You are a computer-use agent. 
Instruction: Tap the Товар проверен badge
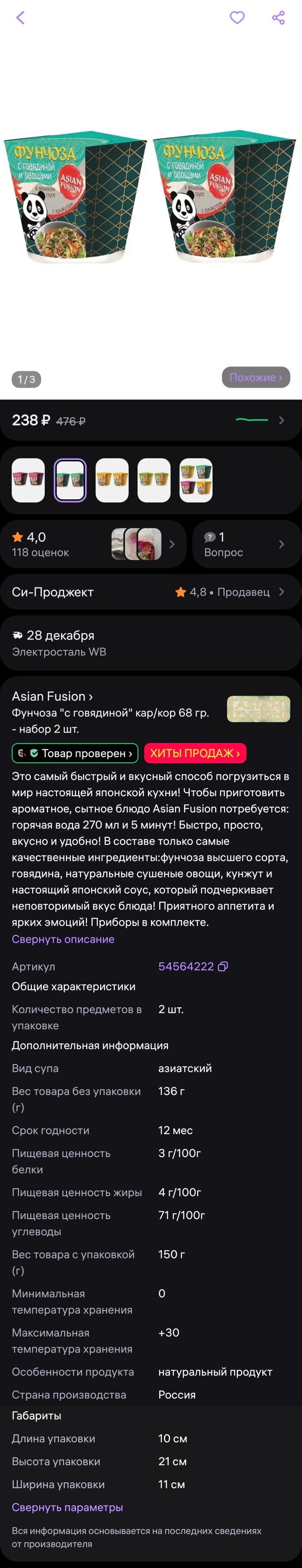point(75,753)
